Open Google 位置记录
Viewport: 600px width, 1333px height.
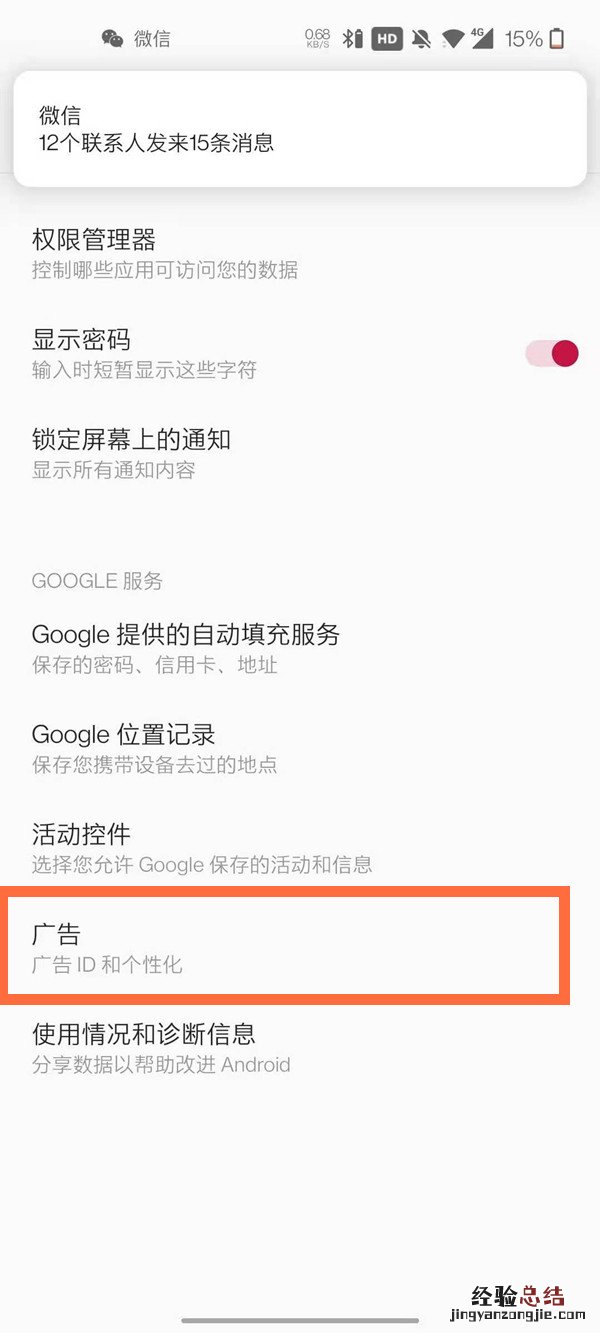[x=155, y=748]
